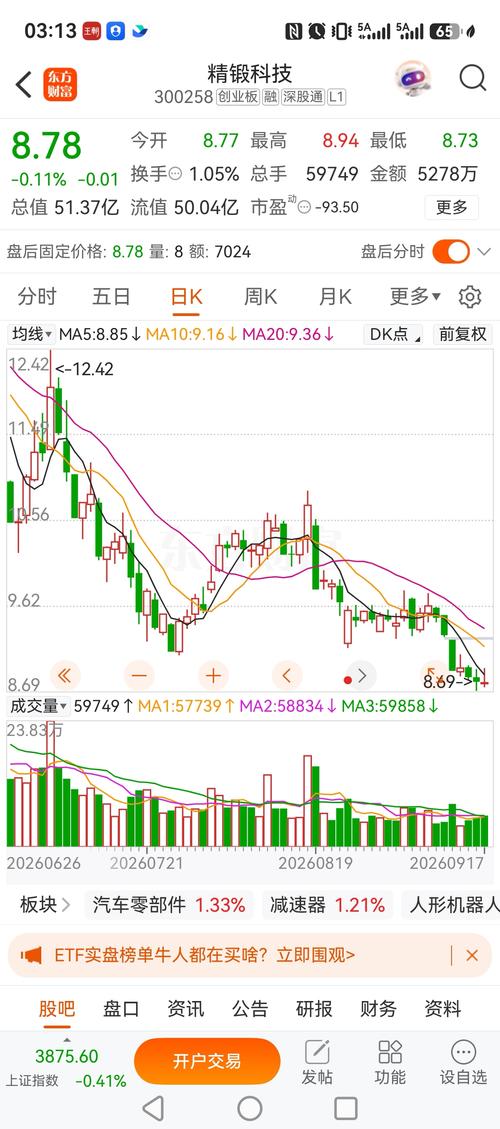Go back using the top-left arrow
The image size is (500, 1129).
(24, 84)
